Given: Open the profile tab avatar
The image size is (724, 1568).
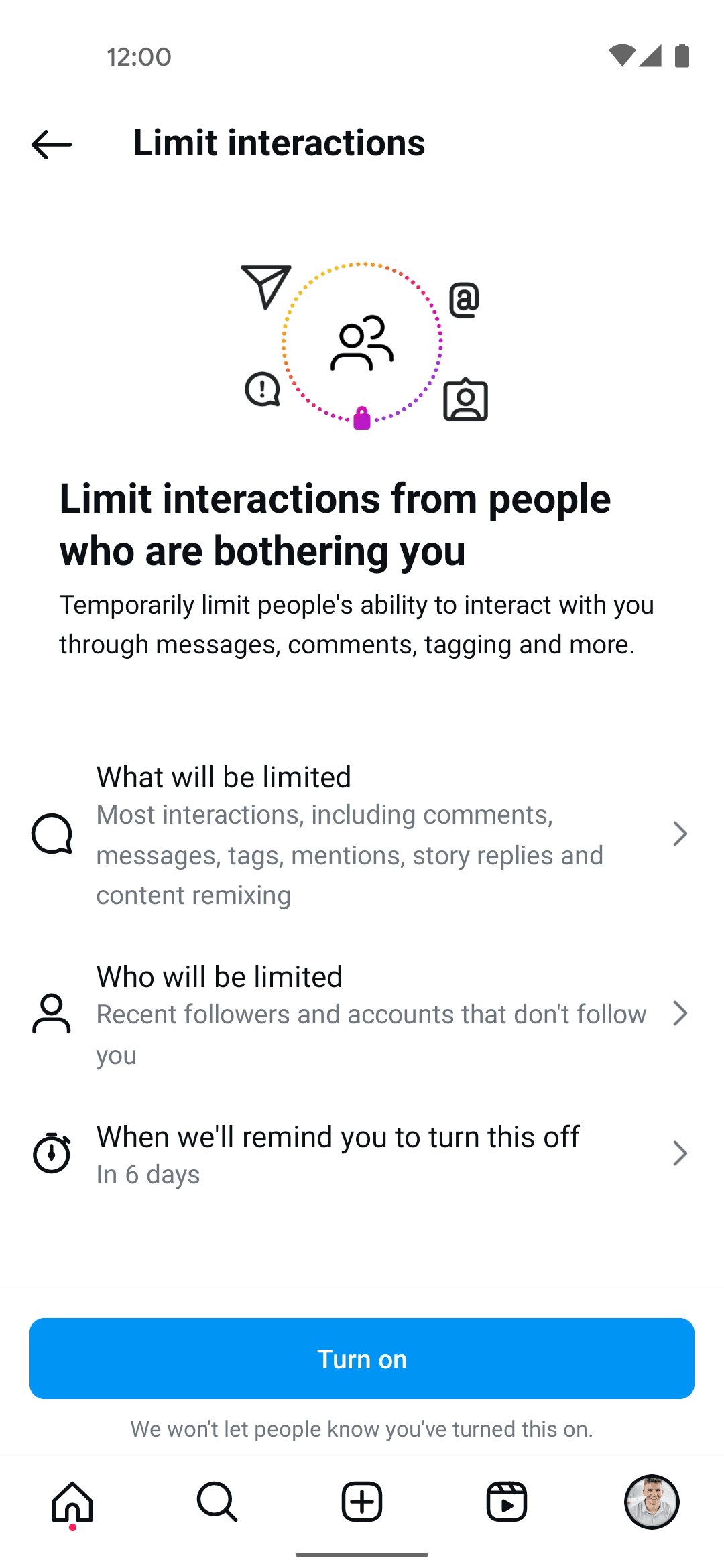Looking at the screenshot, I should coord(652,1502).
